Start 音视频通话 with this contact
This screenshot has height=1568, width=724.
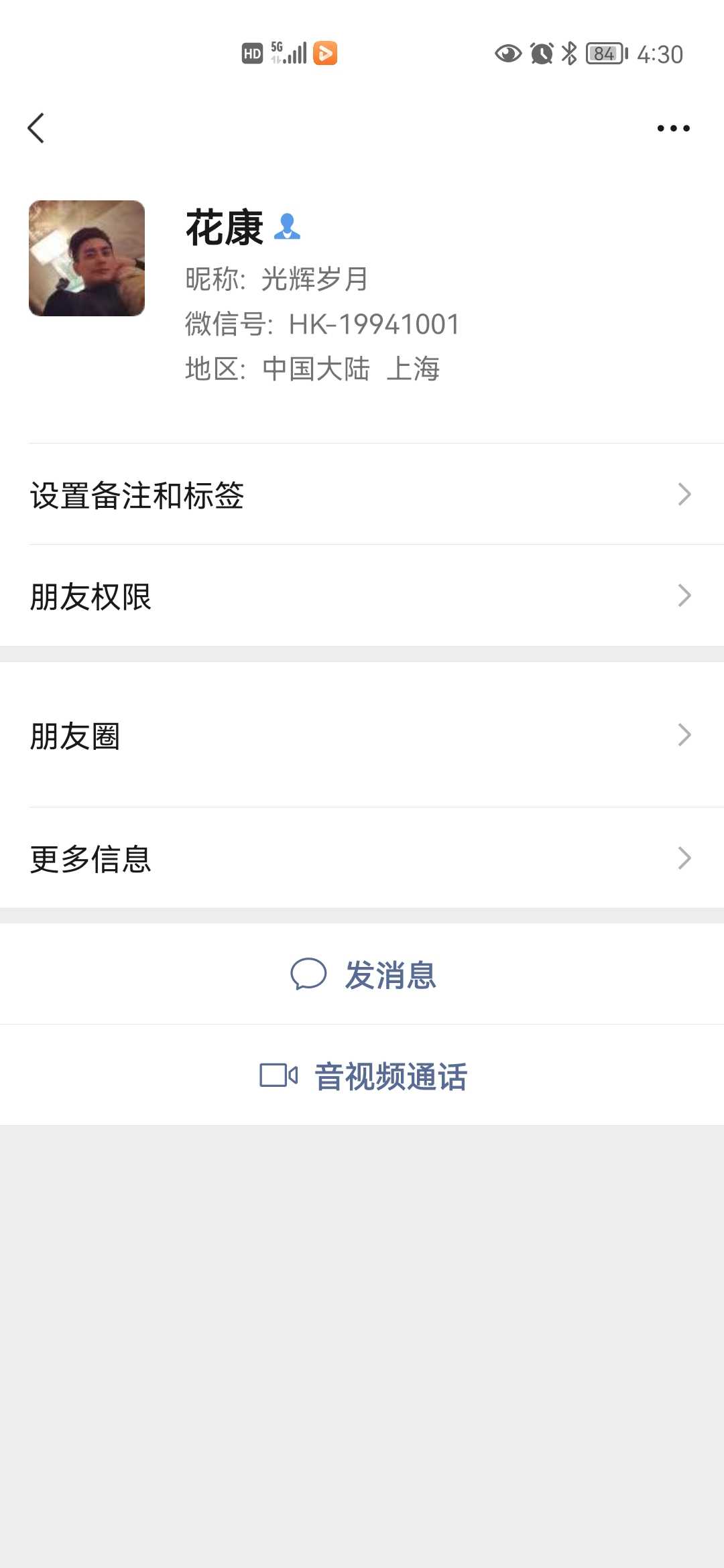tap(362, 1075)
